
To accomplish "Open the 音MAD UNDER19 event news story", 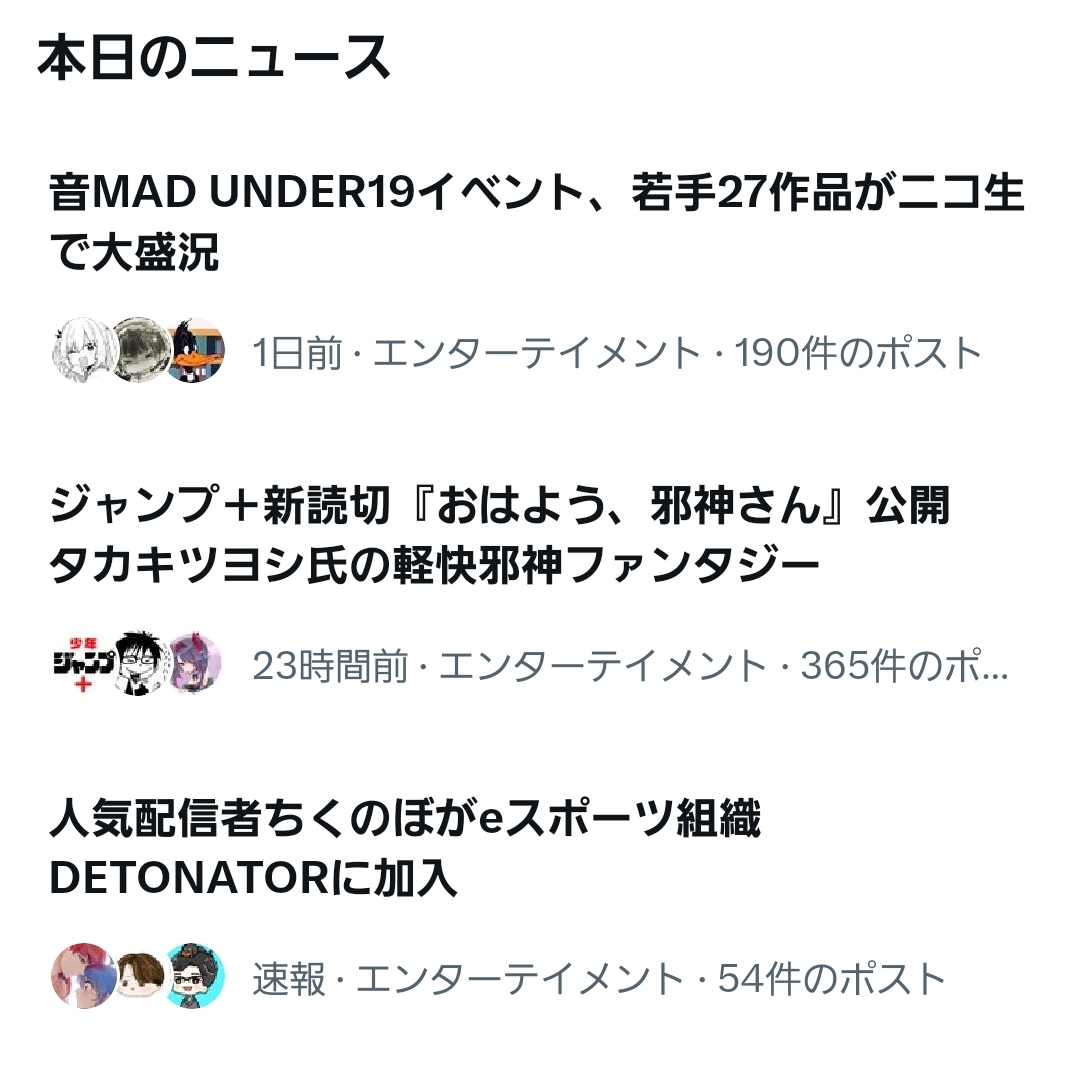I will [x=536, y=222].
